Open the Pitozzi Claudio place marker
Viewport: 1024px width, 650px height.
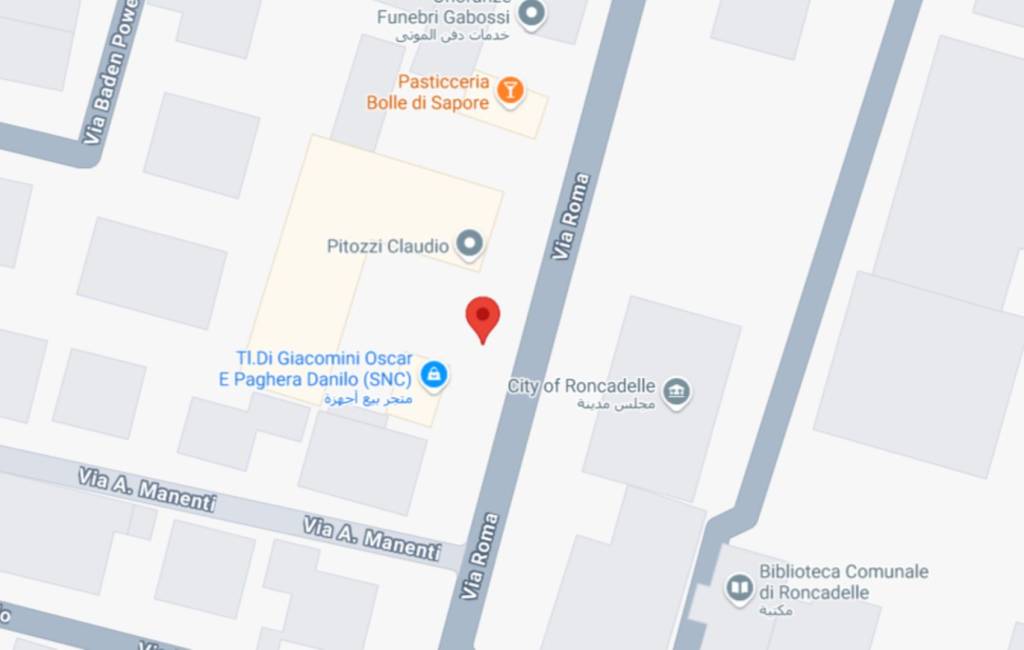[x=470, y=244]
